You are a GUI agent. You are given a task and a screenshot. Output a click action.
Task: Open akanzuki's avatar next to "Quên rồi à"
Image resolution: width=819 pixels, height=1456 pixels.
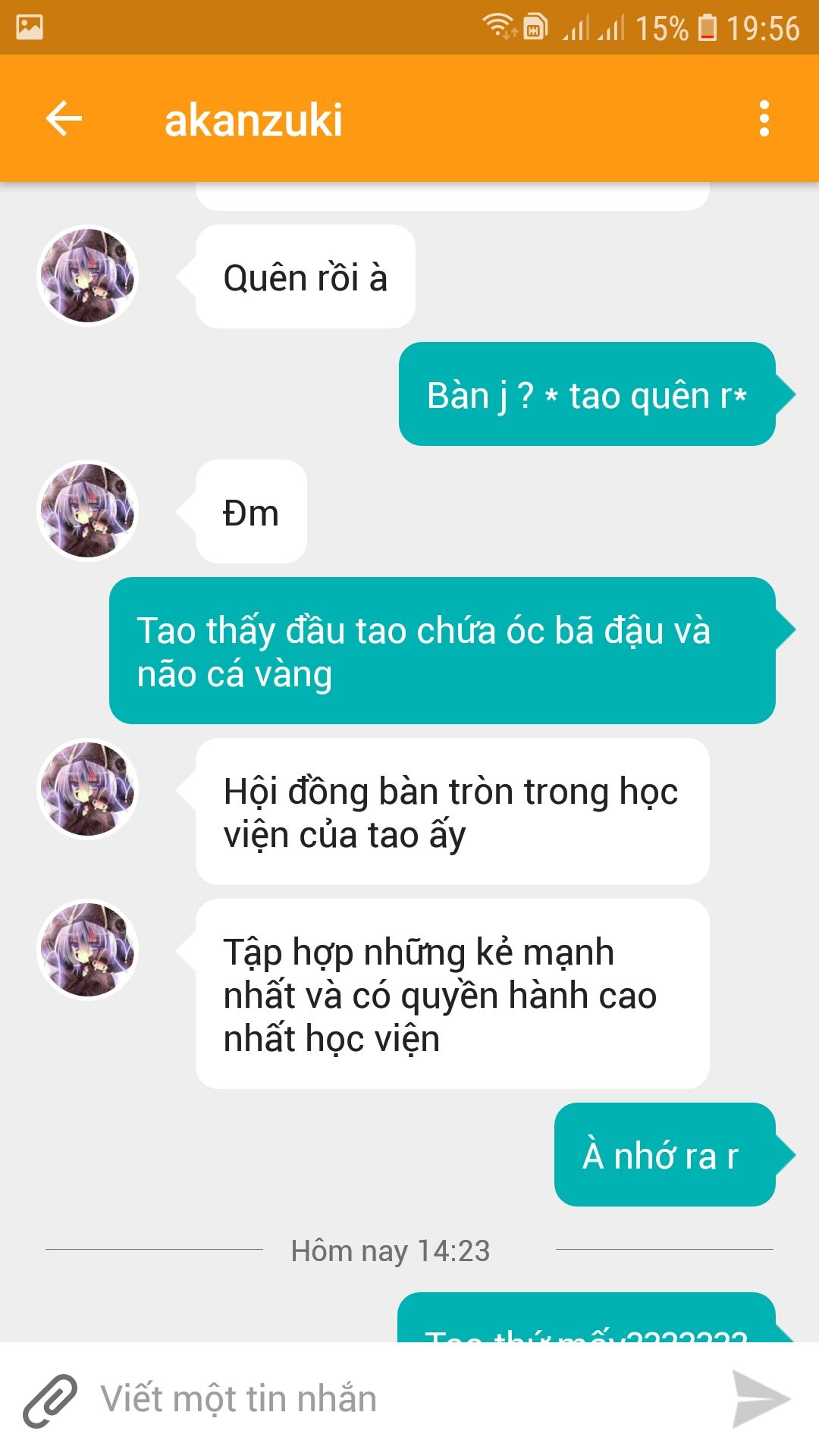(88, 275)
